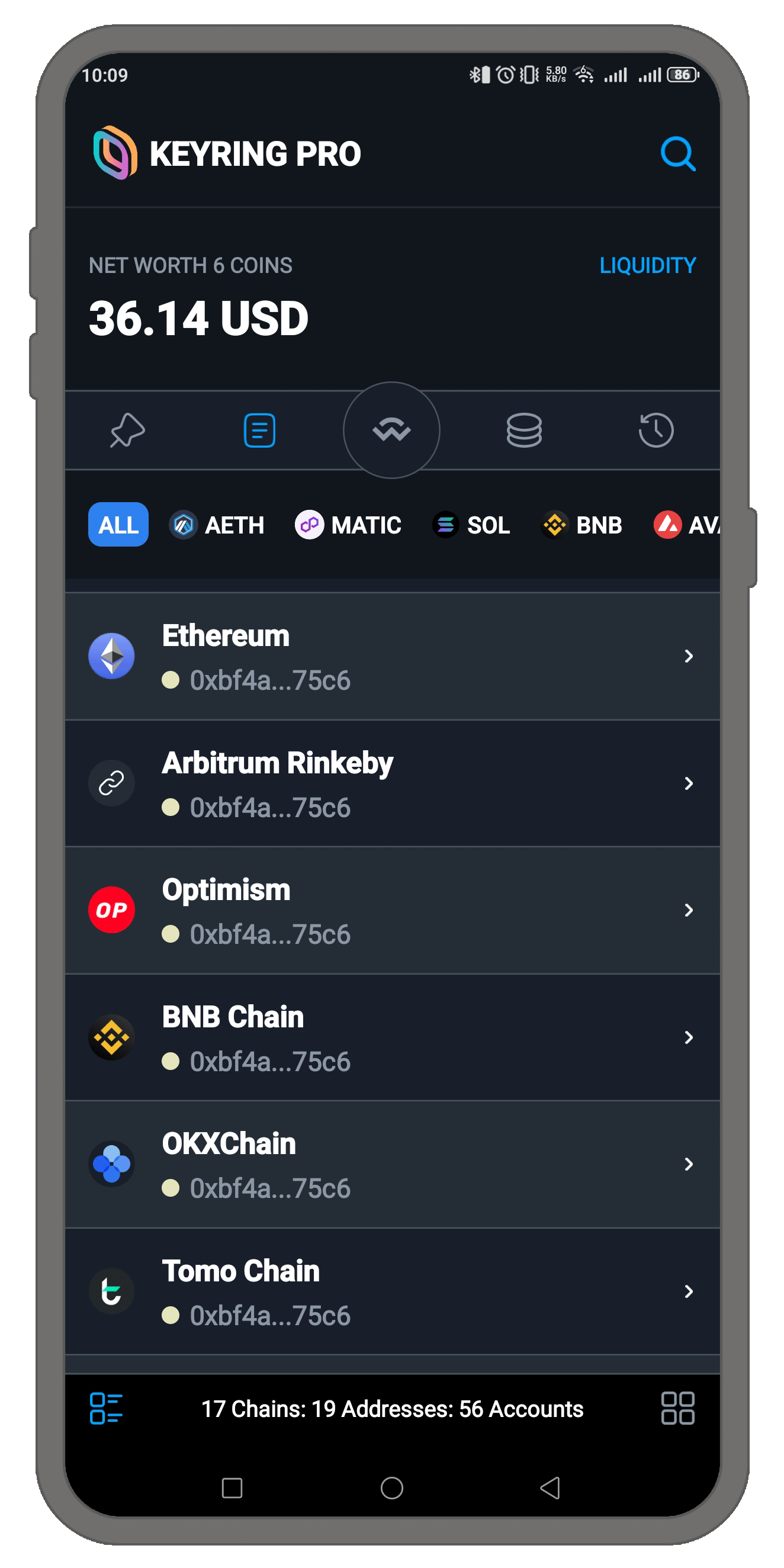Open the Ethereum account row
The width and height of the screenshot is (784, 1568).
pos(392,656)
